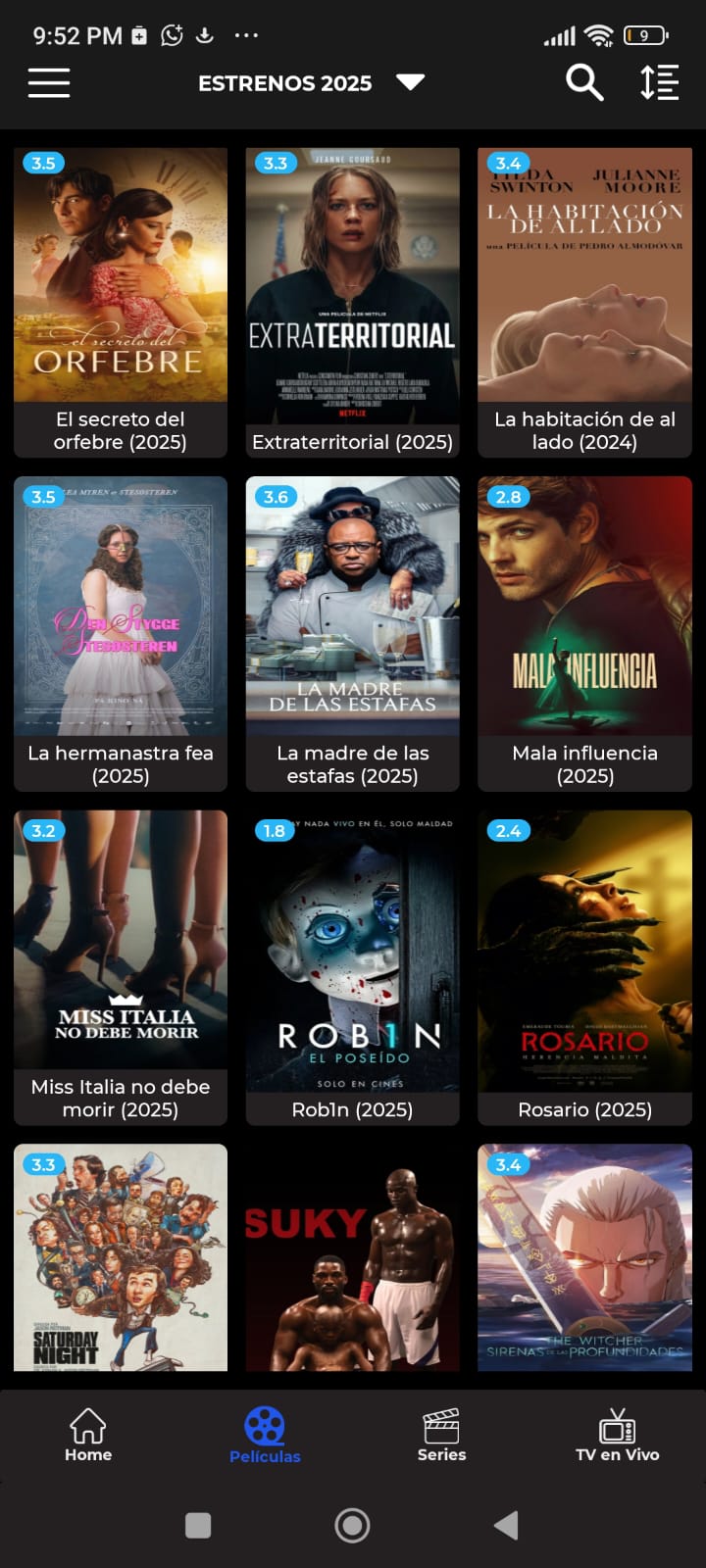Select La habitación de al lado (2024)
Screen dimensions: 706x1568
(584, 294)
